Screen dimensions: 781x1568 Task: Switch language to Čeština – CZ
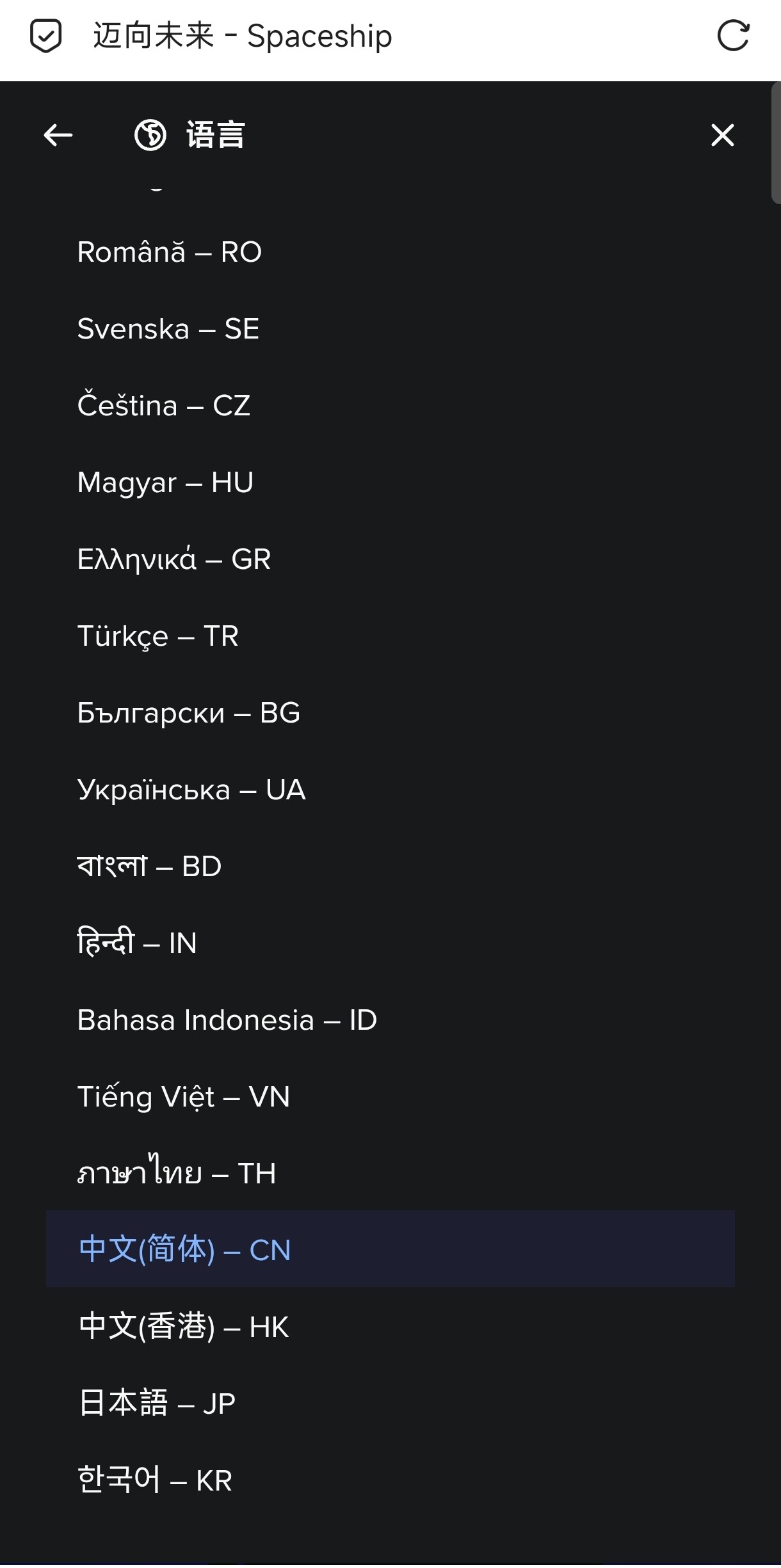click(x=390, y=405)
